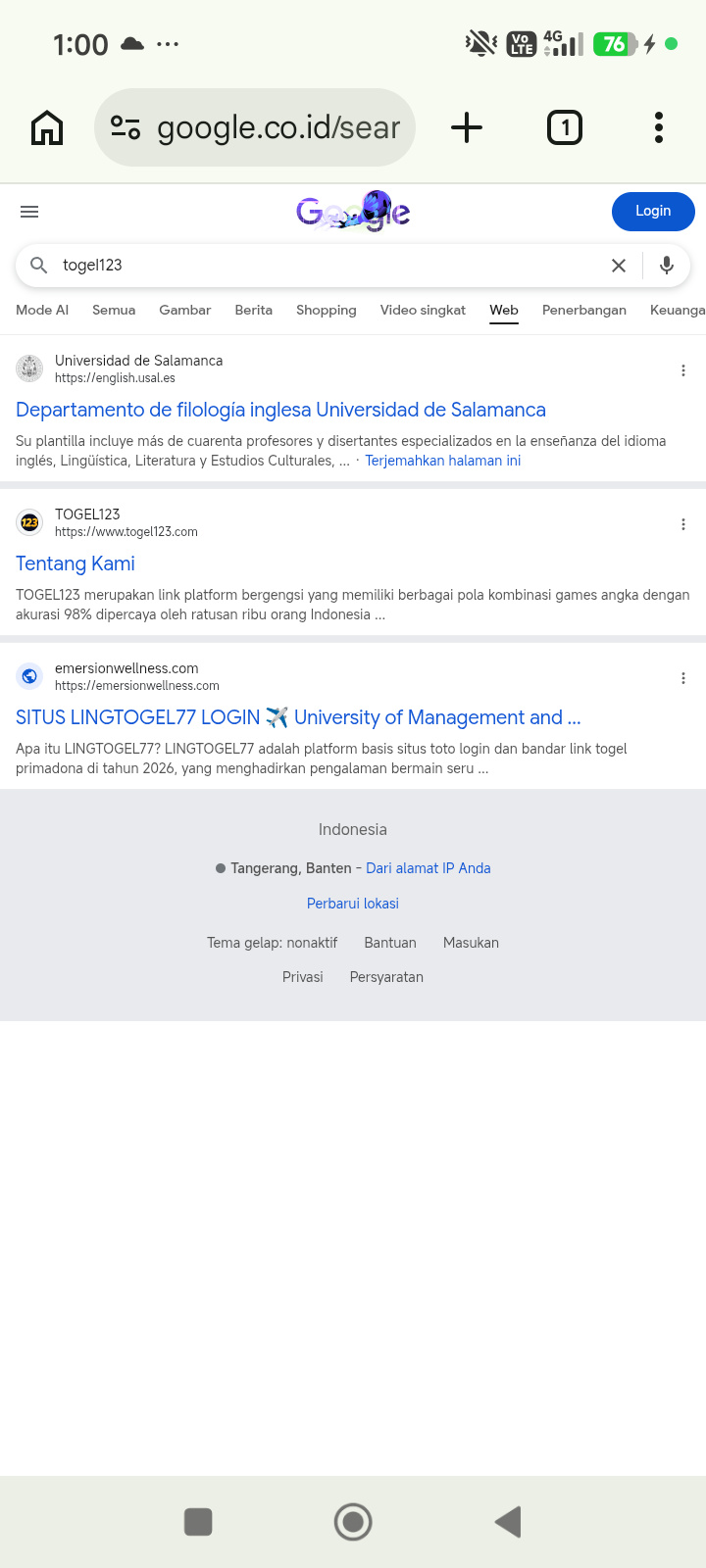Start voice search with the microphone
The image size is (706, 1568).
tap(667, 266)
